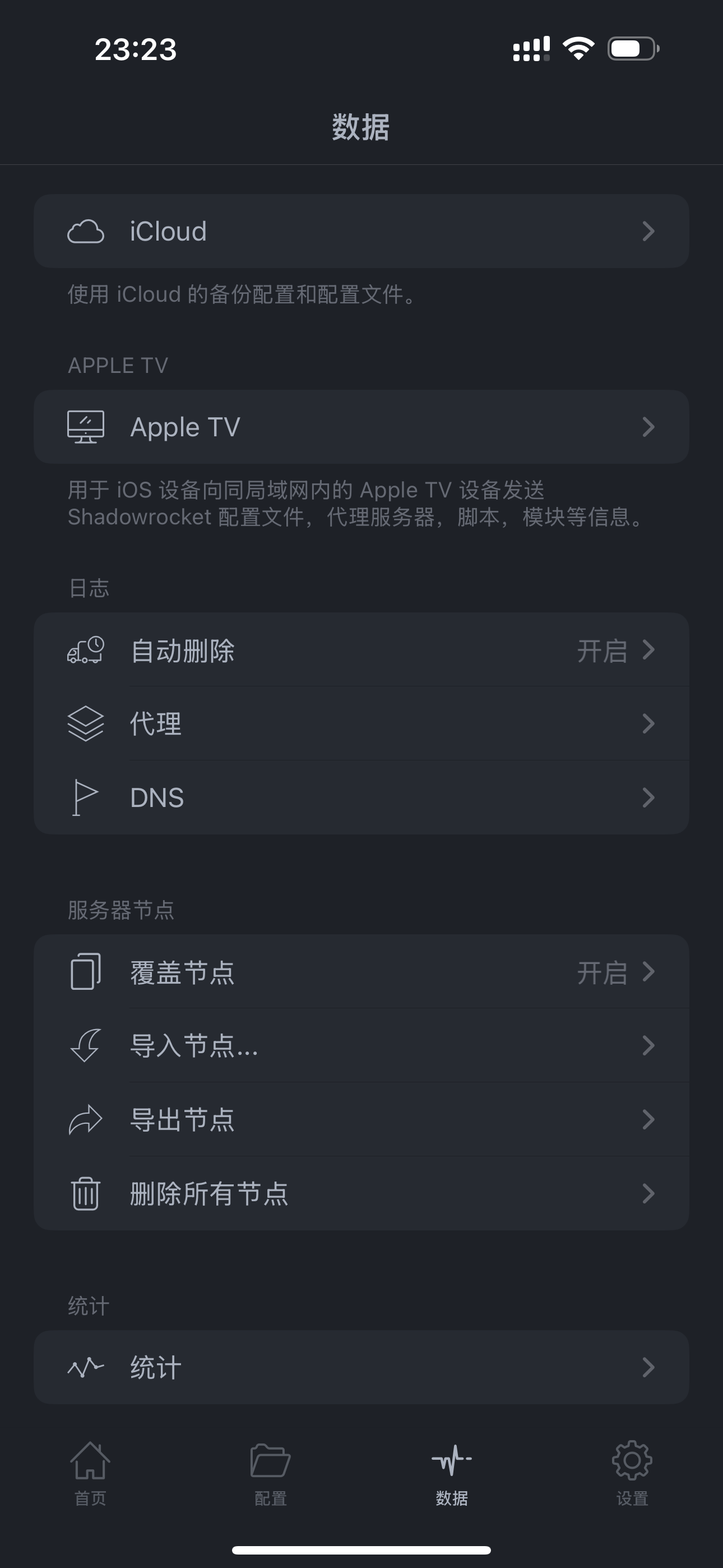Viewport: 723px width, 1568px height.
Task: Open the 统计 statistics row
Action: coord(361,1367)
